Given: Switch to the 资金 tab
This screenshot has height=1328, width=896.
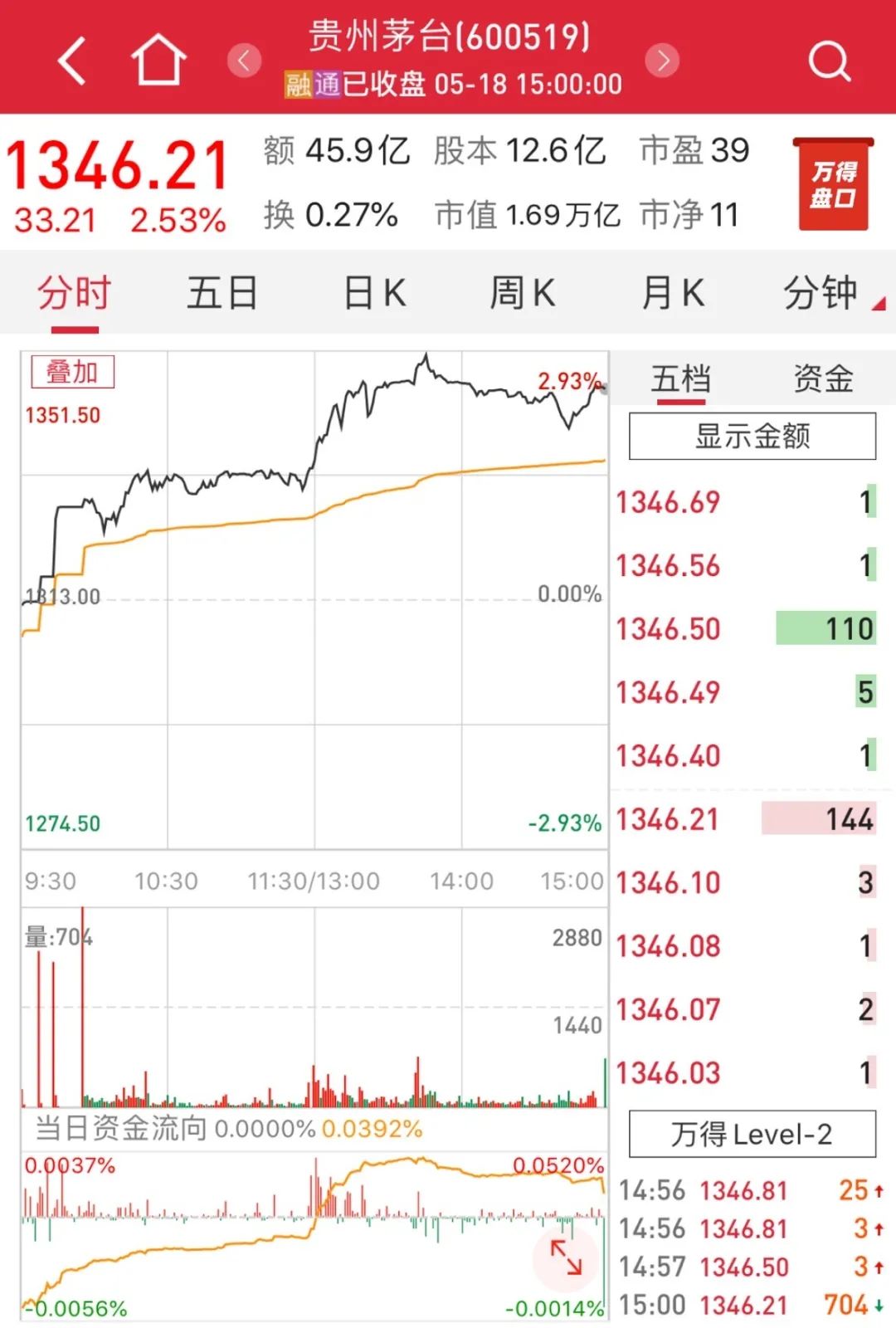Looking at the screenshot, I should click(x=823, y=379).
